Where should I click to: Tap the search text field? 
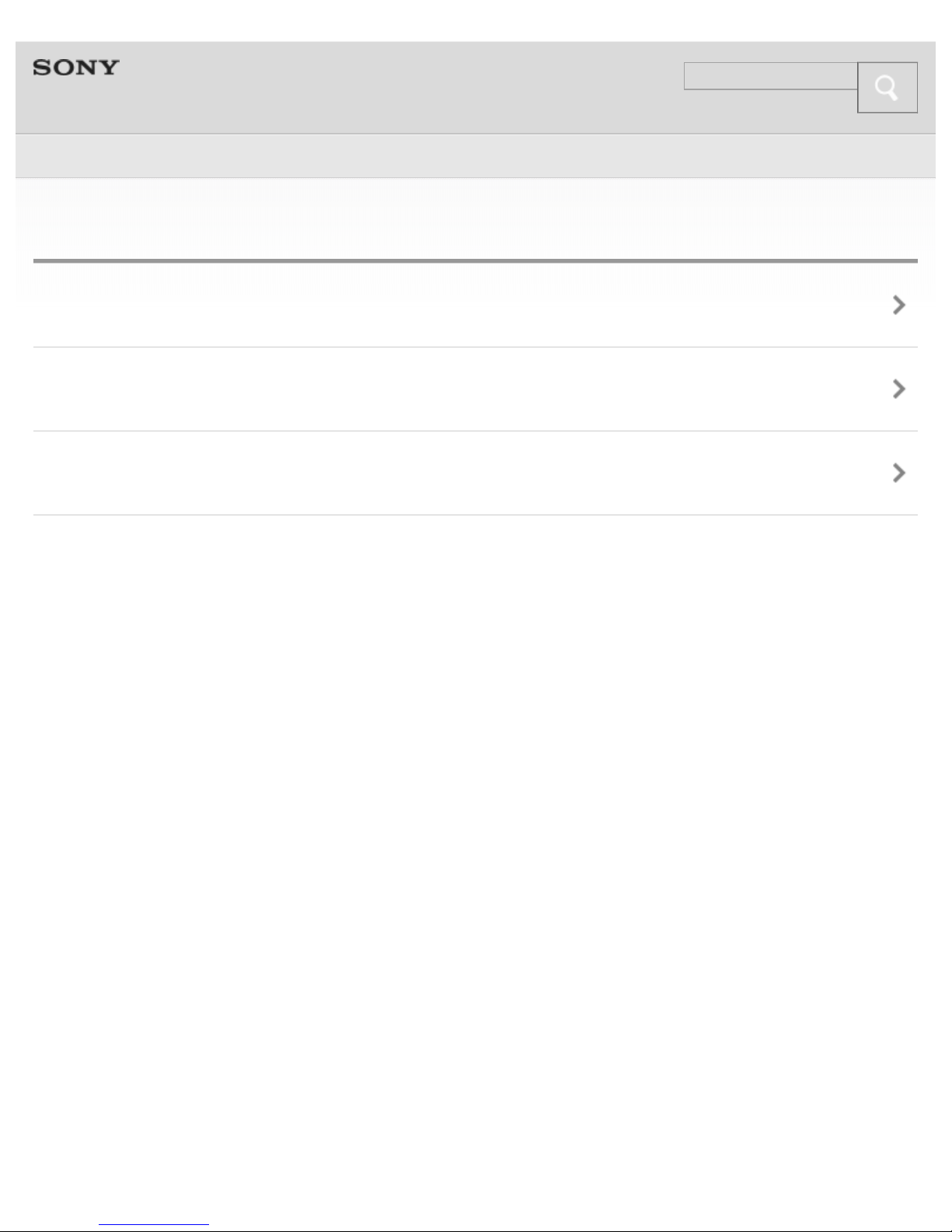pos(769,76)
